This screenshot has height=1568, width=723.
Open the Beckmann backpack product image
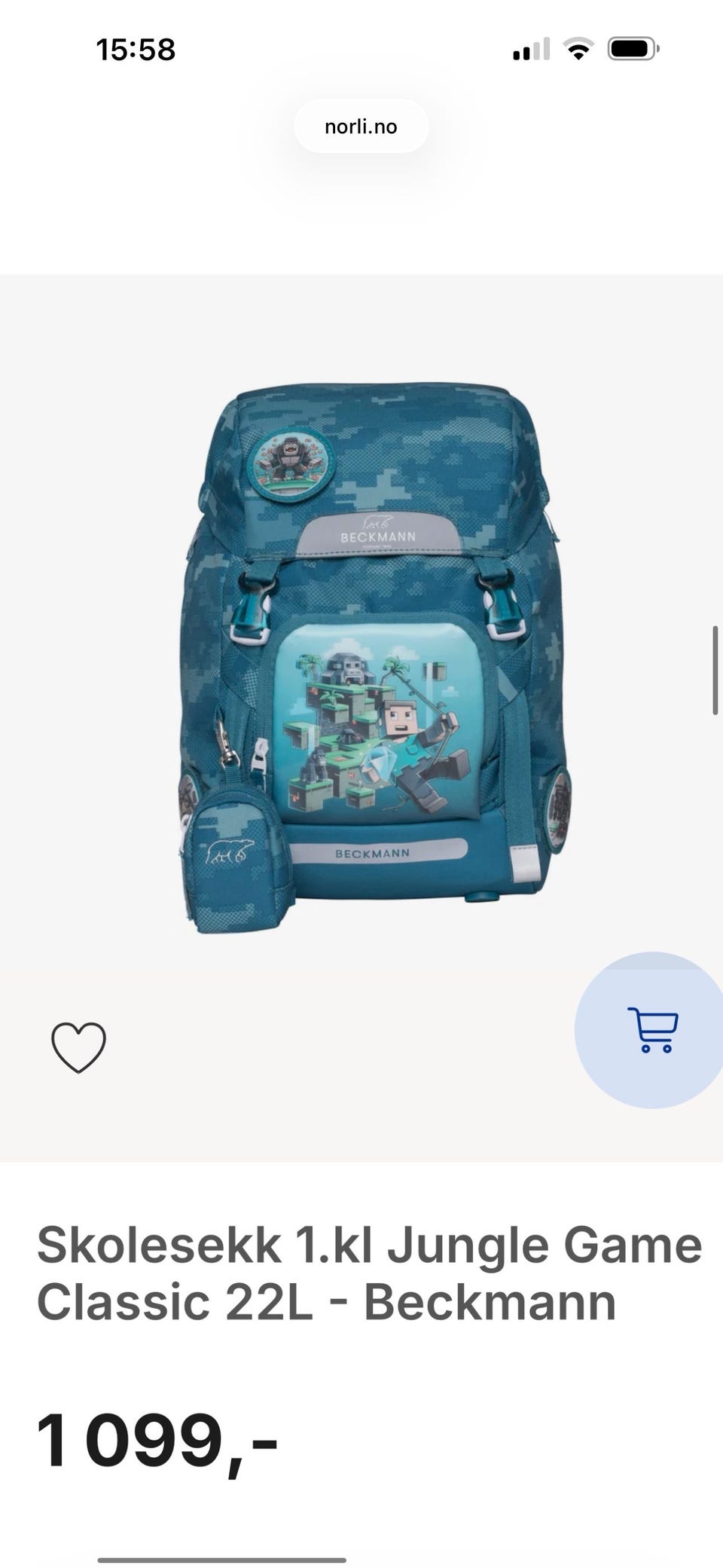[x=374, y=660]
